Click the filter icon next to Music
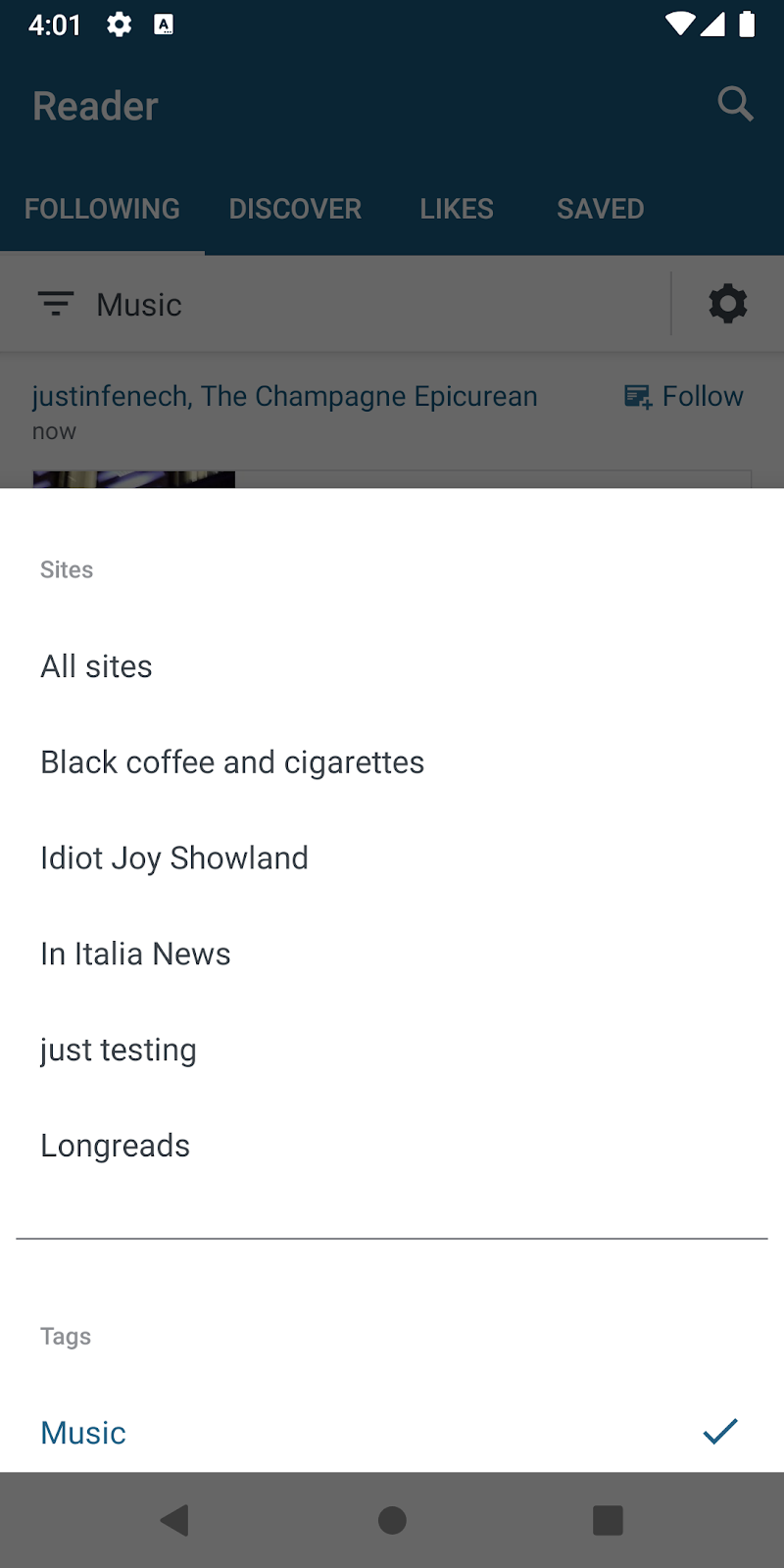Viewport: 784px width, 1568px height. coord(56,304)
